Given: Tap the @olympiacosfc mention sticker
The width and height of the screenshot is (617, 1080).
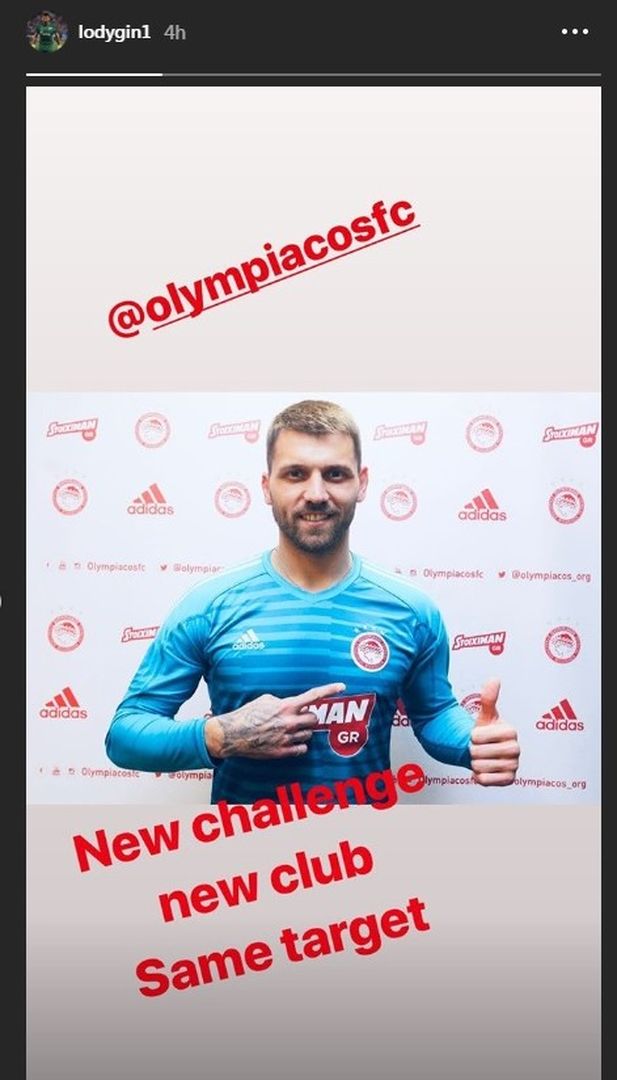Looking at the screenshot, I should [262, 267].
